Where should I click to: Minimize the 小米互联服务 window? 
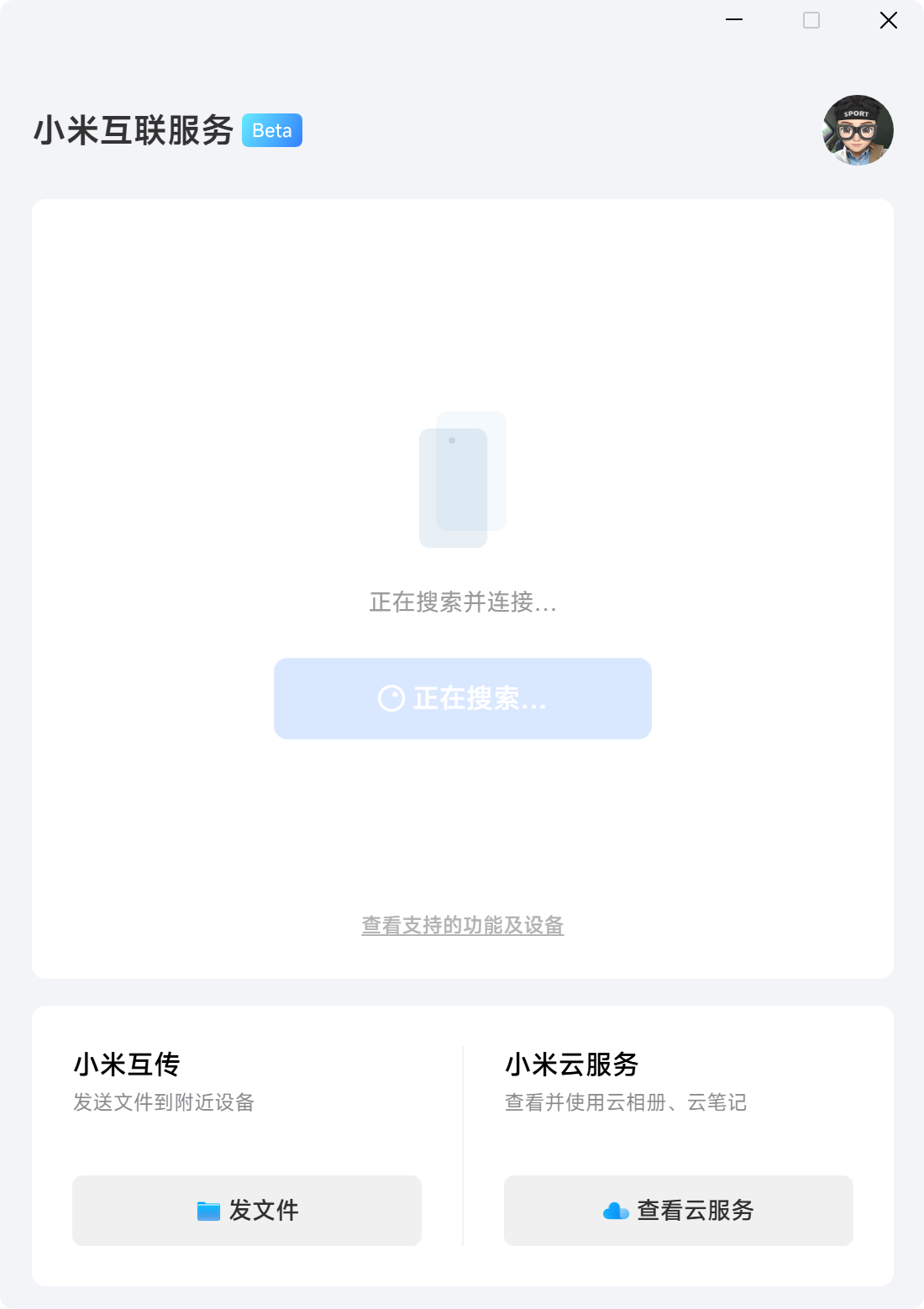point(733,18)
